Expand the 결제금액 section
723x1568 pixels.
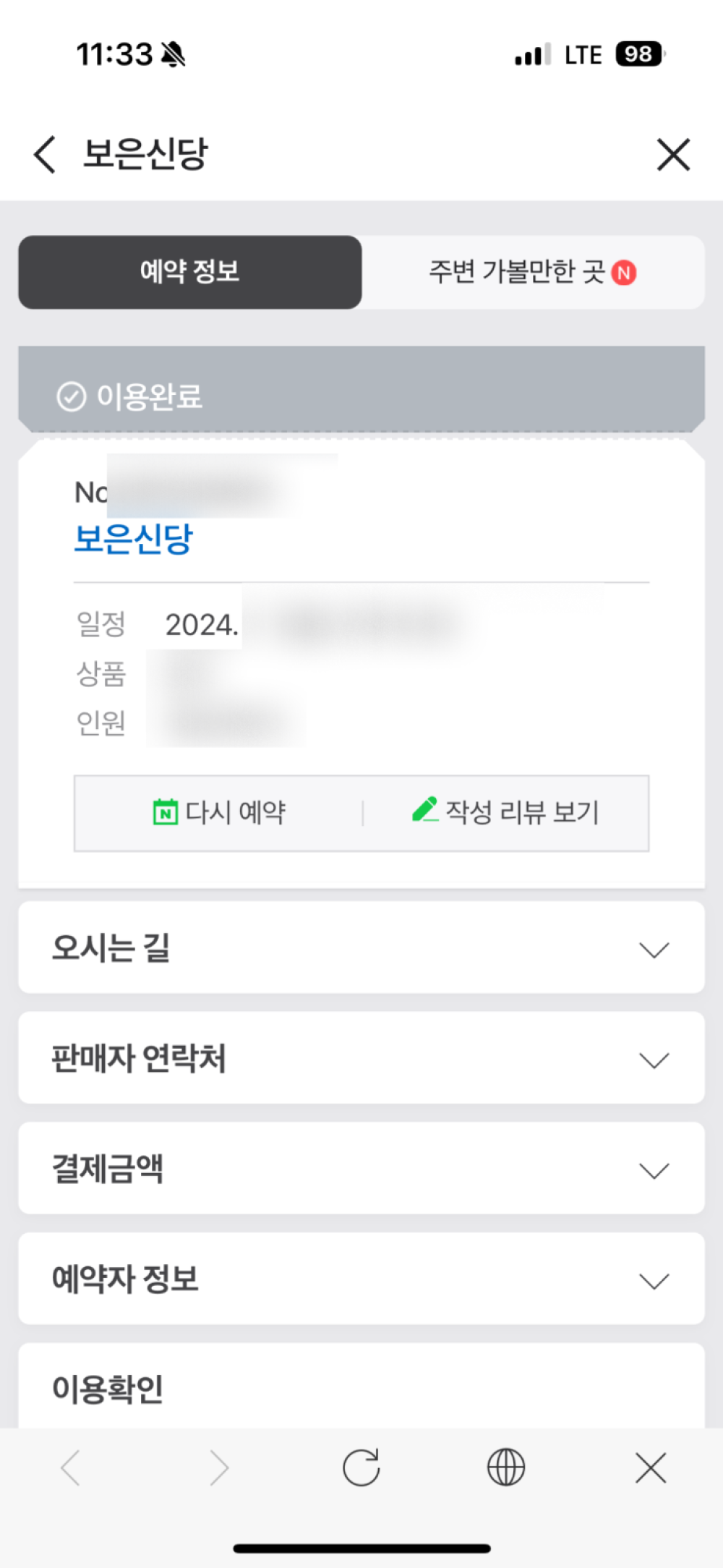pos(361,1169)
